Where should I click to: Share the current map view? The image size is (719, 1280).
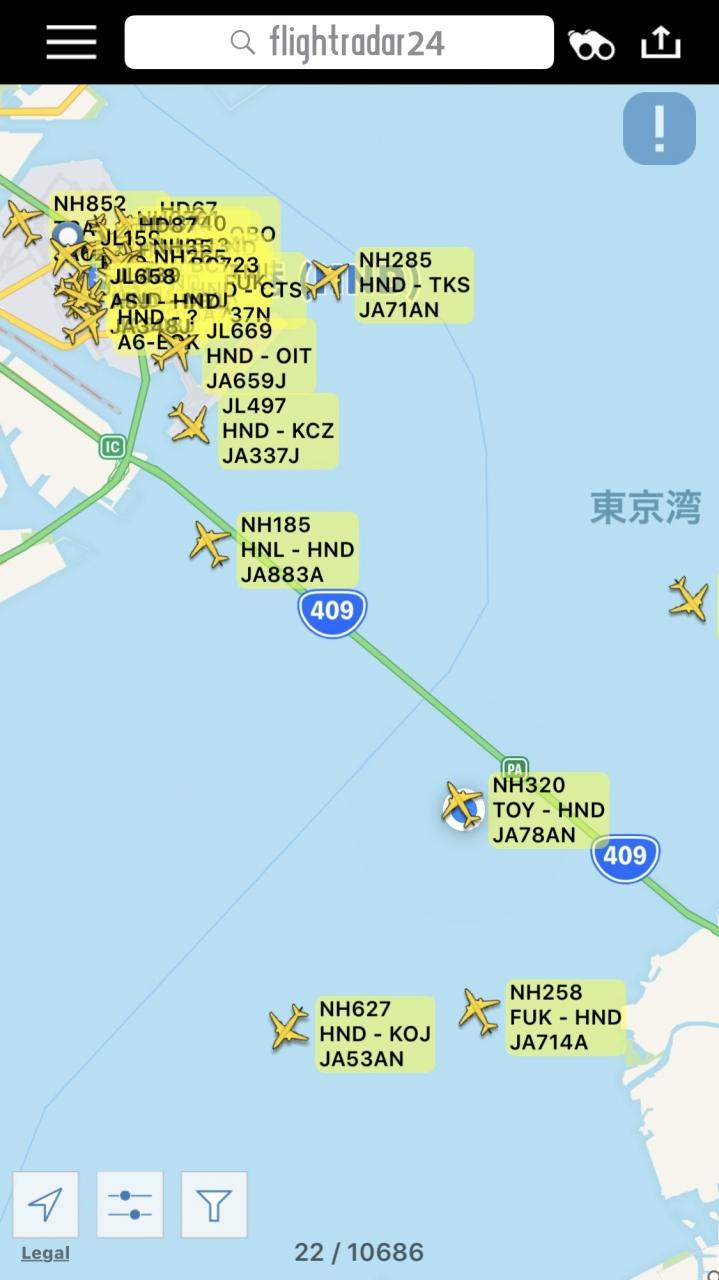660,42
